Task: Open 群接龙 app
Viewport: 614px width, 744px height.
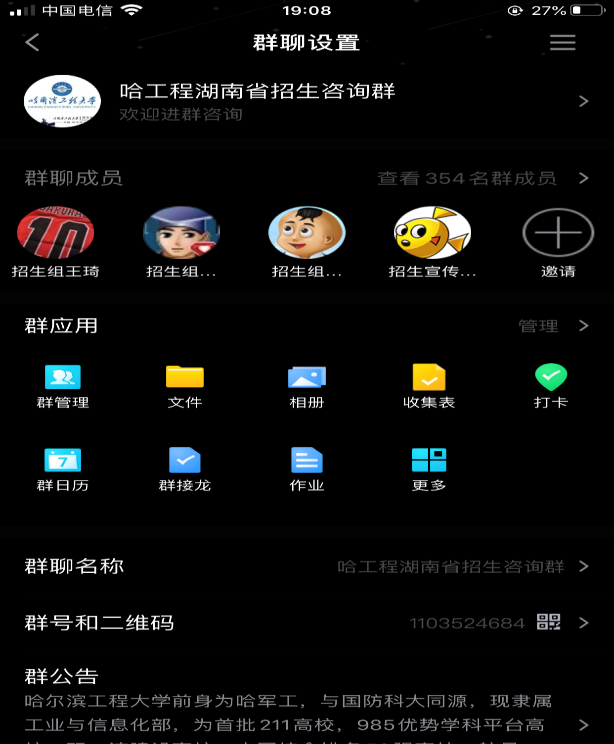Action: [x=185, y=468]
